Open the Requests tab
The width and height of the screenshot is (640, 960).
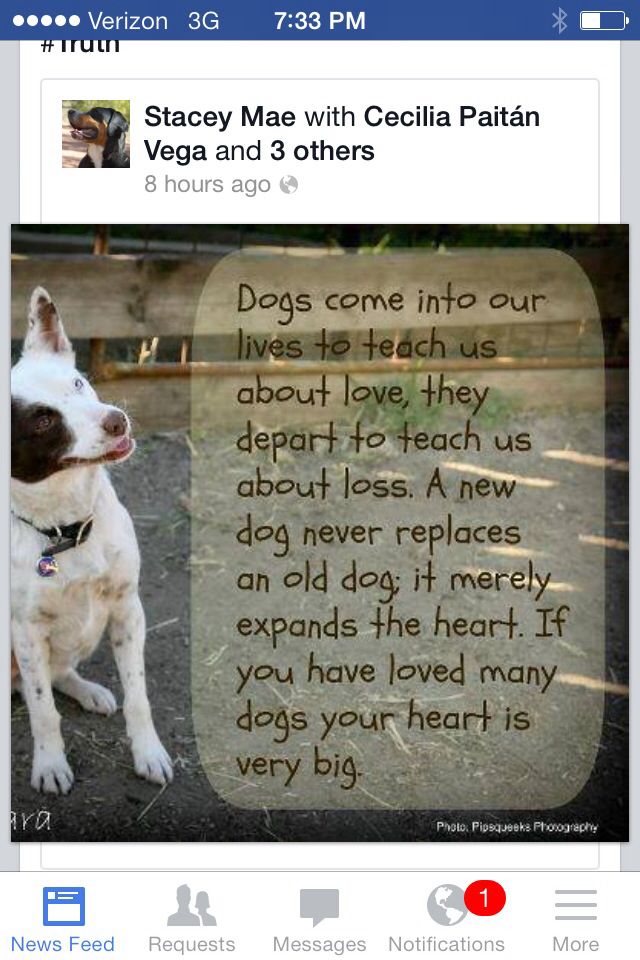pos(191,919)
